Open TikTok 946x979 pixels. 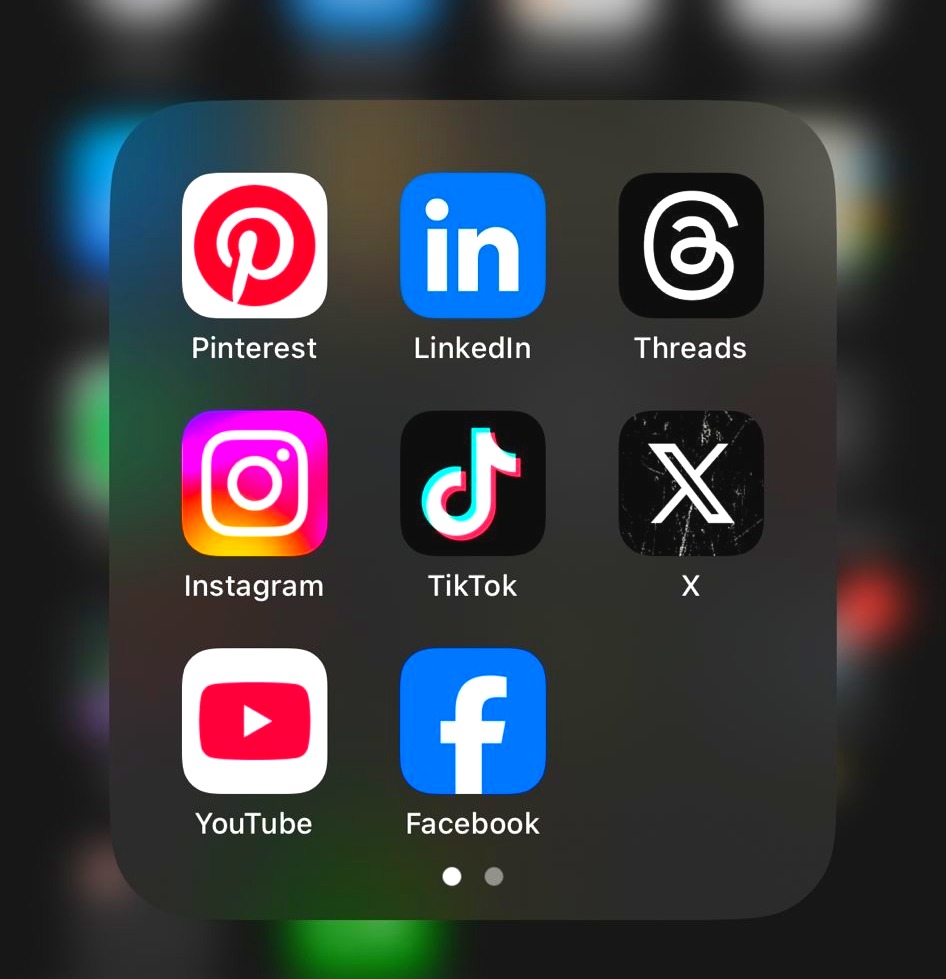[472, 483]
